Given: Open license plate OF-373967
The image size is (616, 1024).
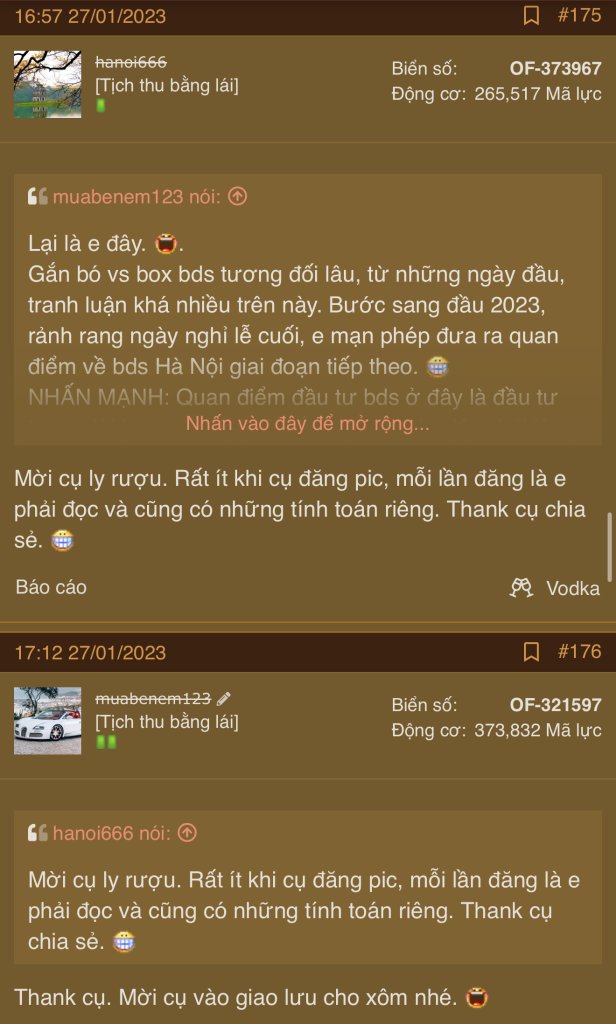Looking at the screenshot, I should click(x=555, y=69).
